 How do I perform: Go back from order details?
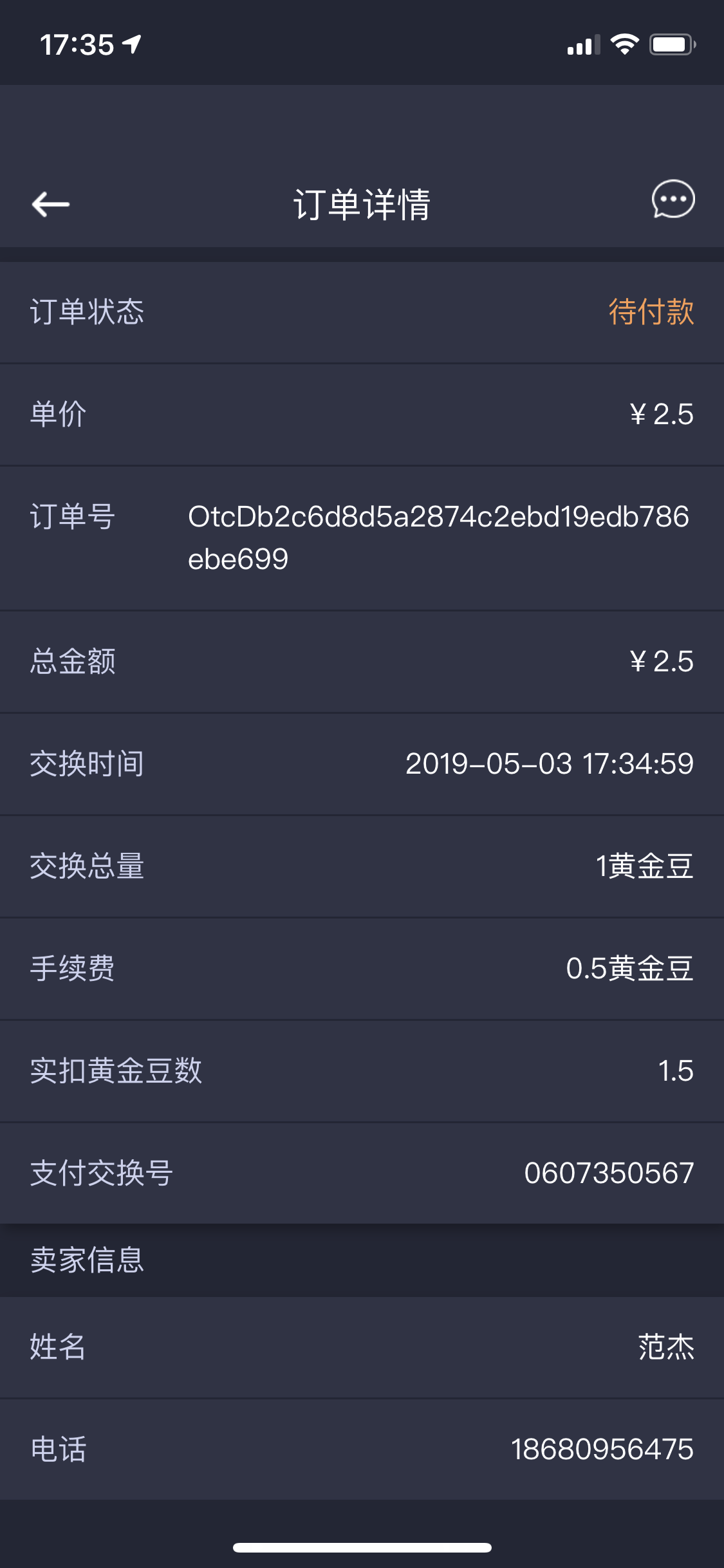[51, 205]
